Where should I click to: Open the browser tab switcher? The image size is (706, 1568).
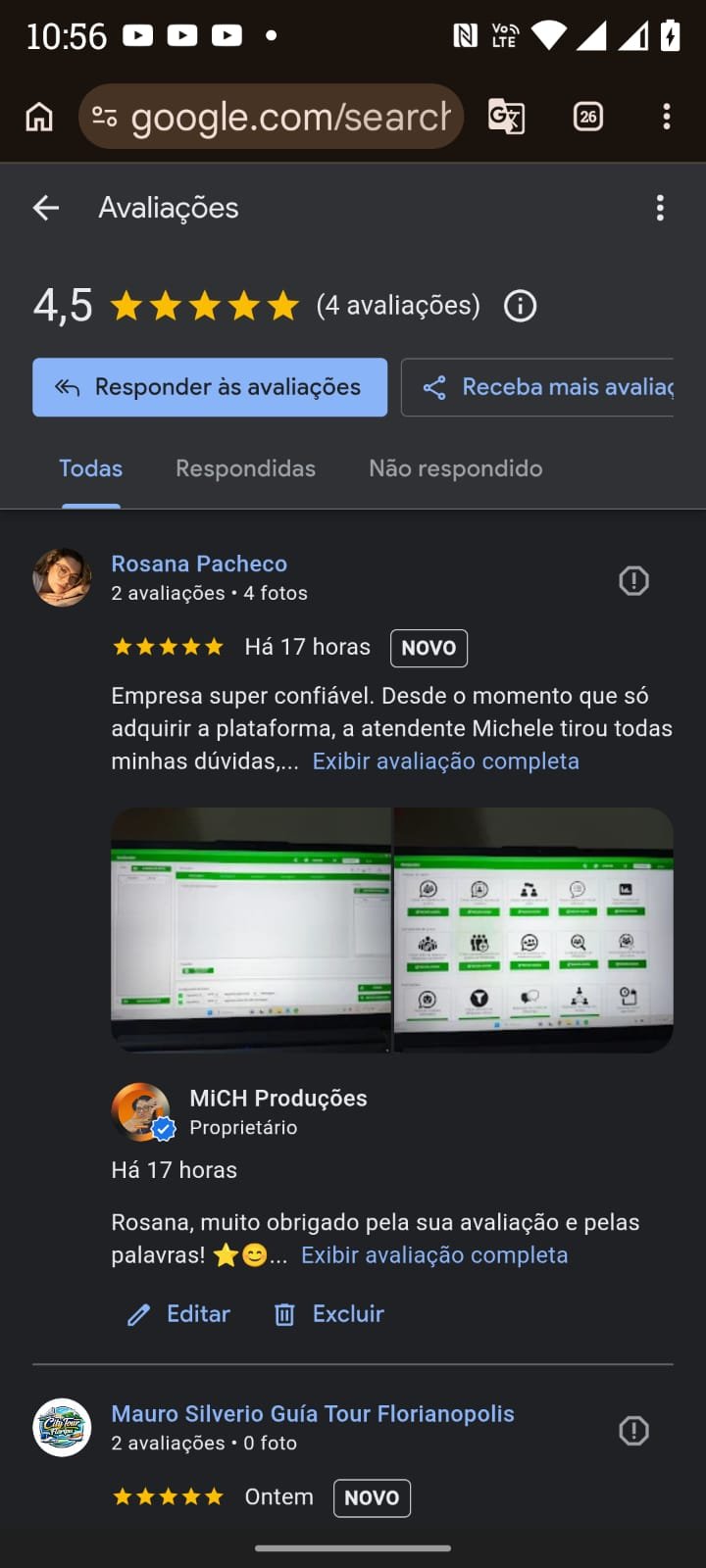[587, 117]
